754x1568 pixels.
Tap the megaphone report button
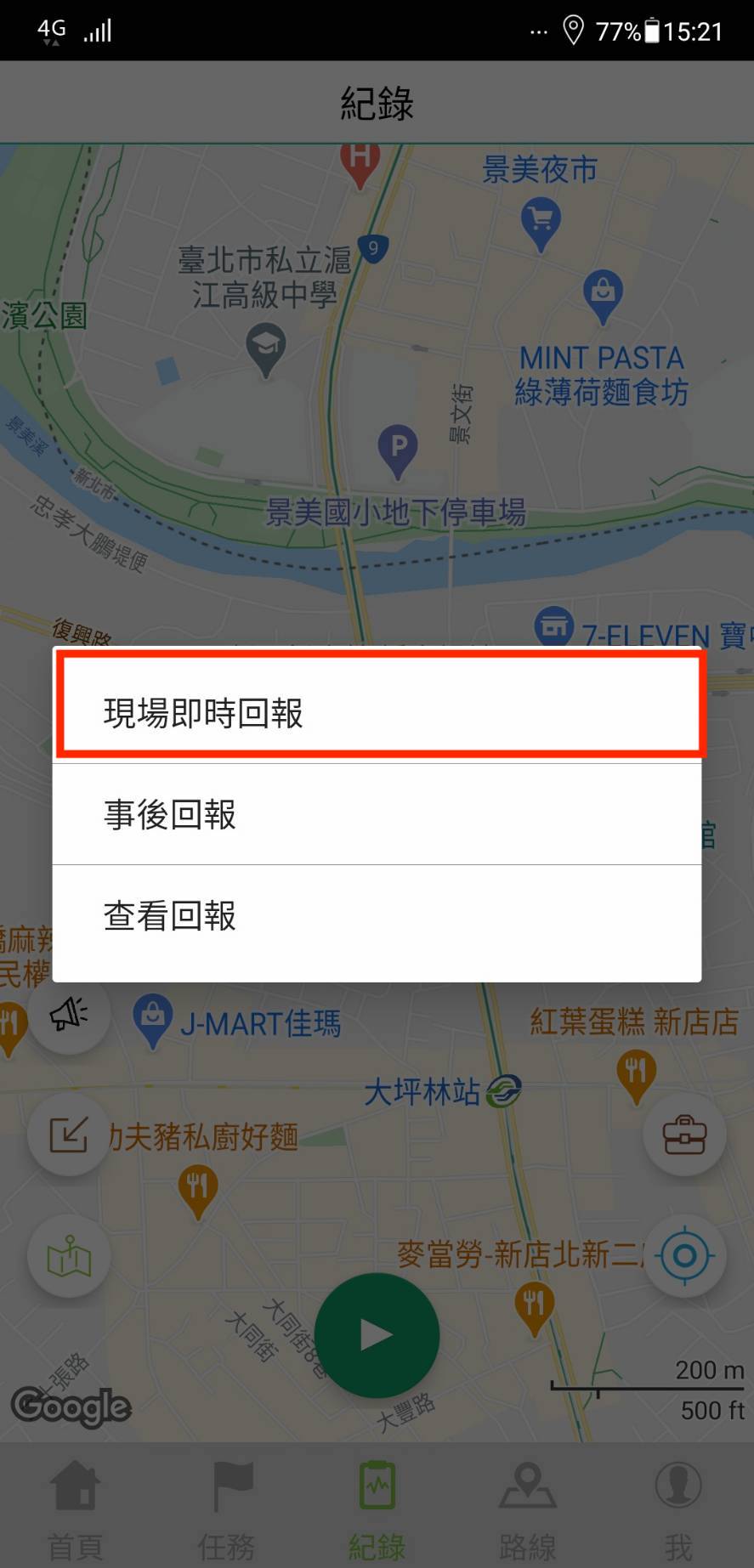coord(69,1013)
